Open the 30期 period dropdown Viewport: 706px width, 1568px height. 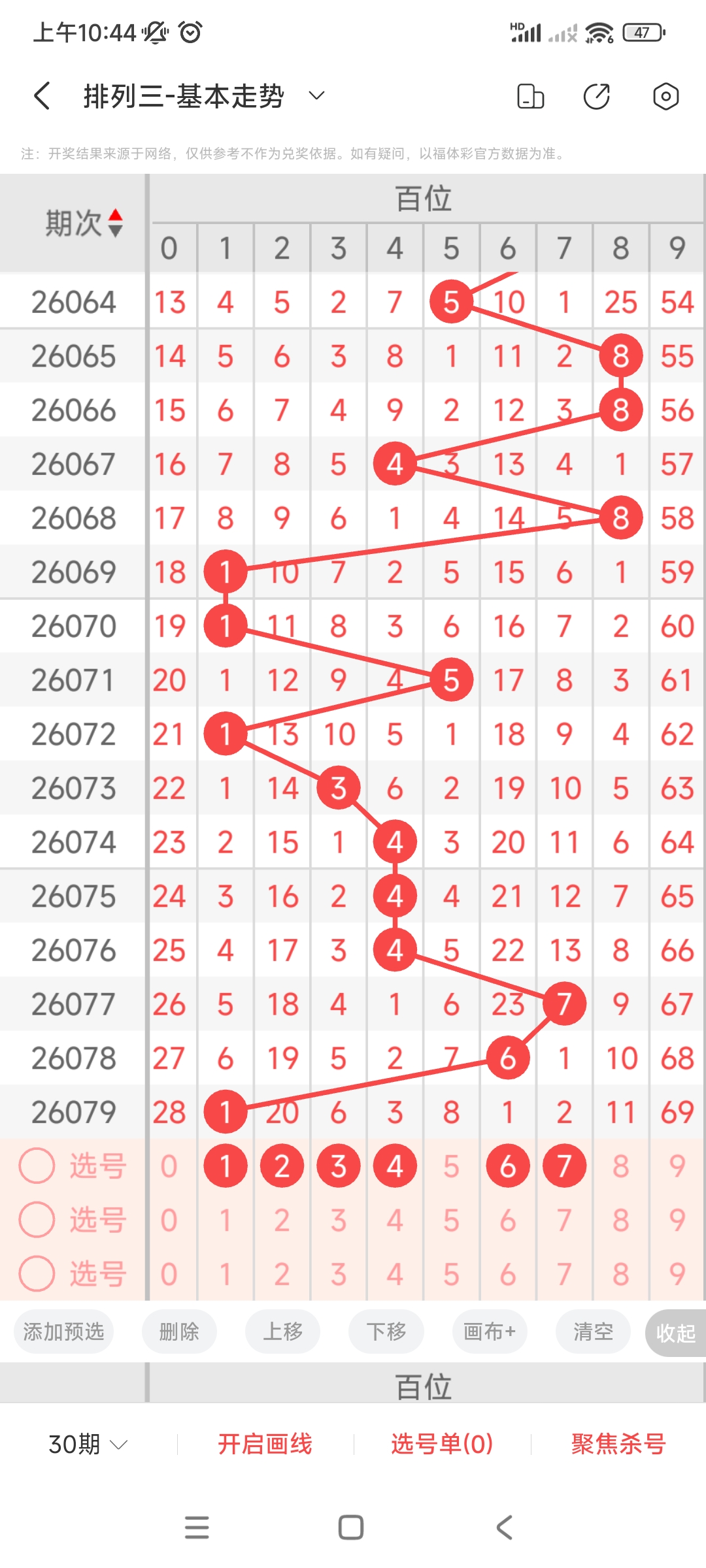pos(88,1444)
